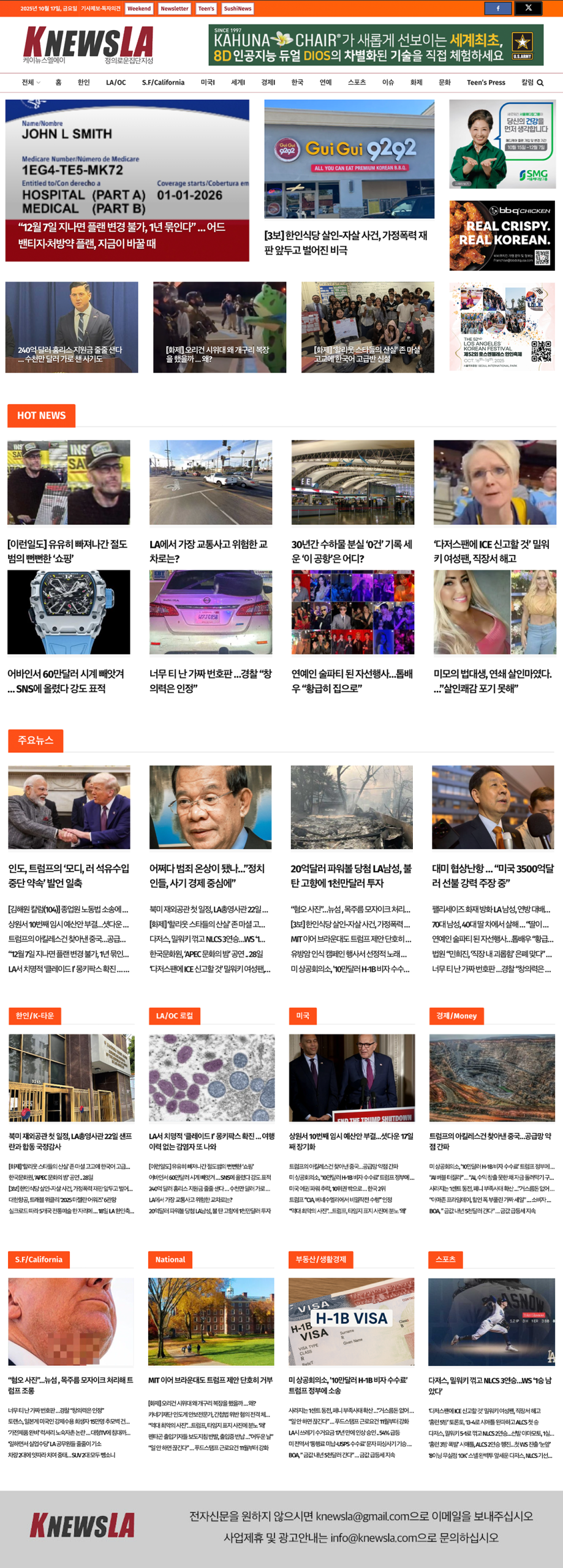The image size is (563, 1568).
Task: Read the Gui Gui 9292 restaurant incident article
Action: click(346, 243)
